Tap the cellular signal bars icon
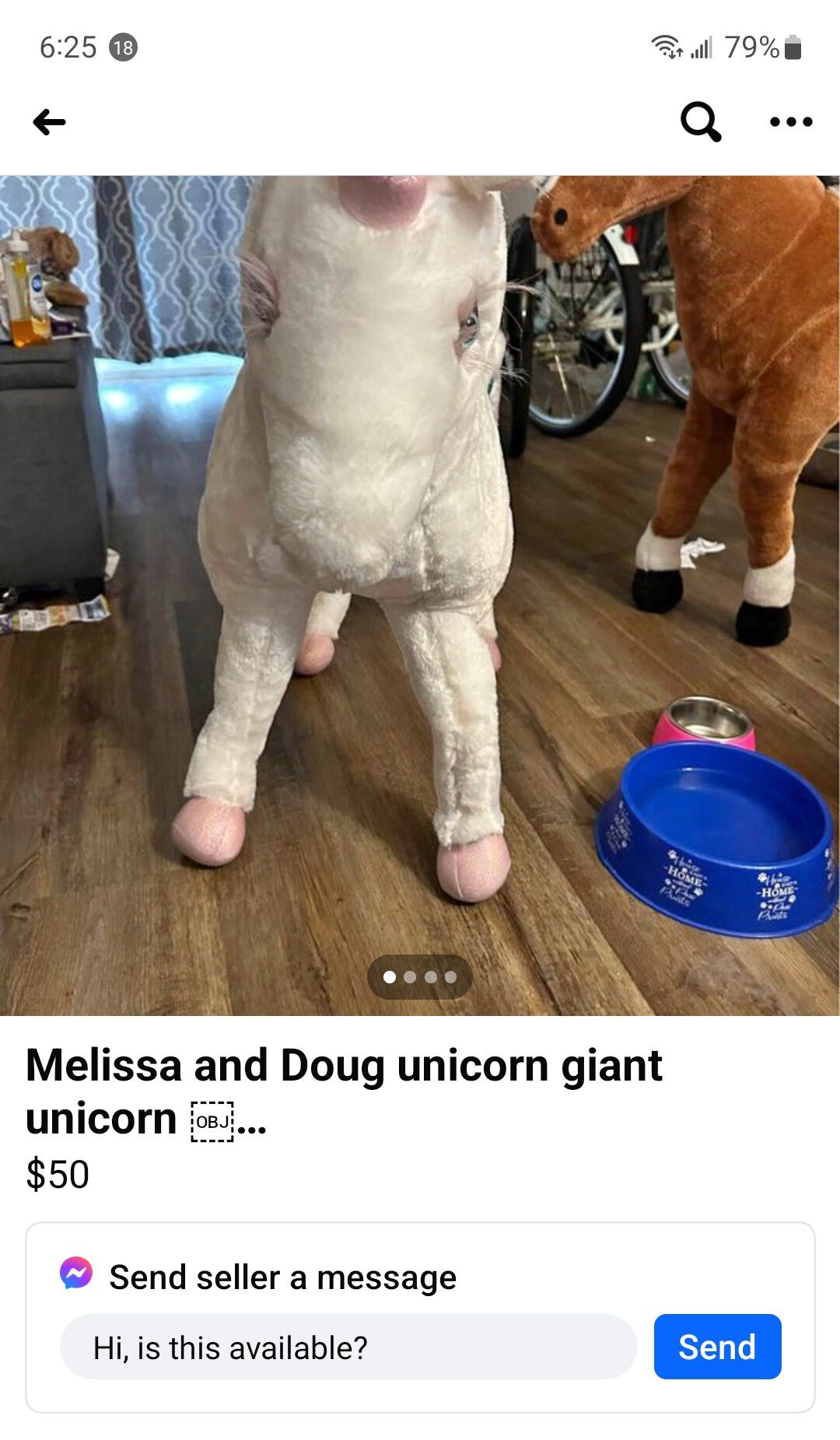 pos(702,47)
